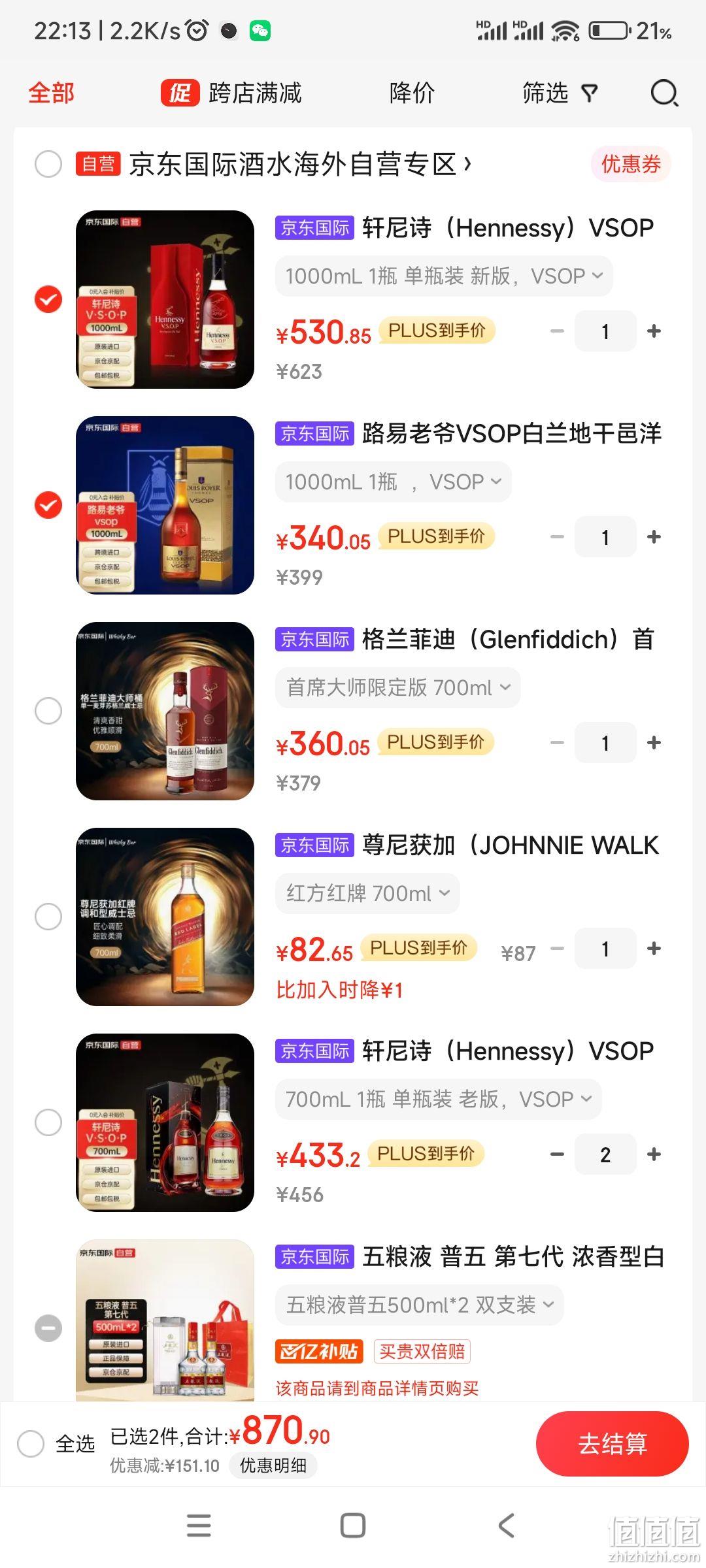Open the Johnnie Walker product image
The width and height of the screenshot is (706, 1568).
(x=165, y=917)
